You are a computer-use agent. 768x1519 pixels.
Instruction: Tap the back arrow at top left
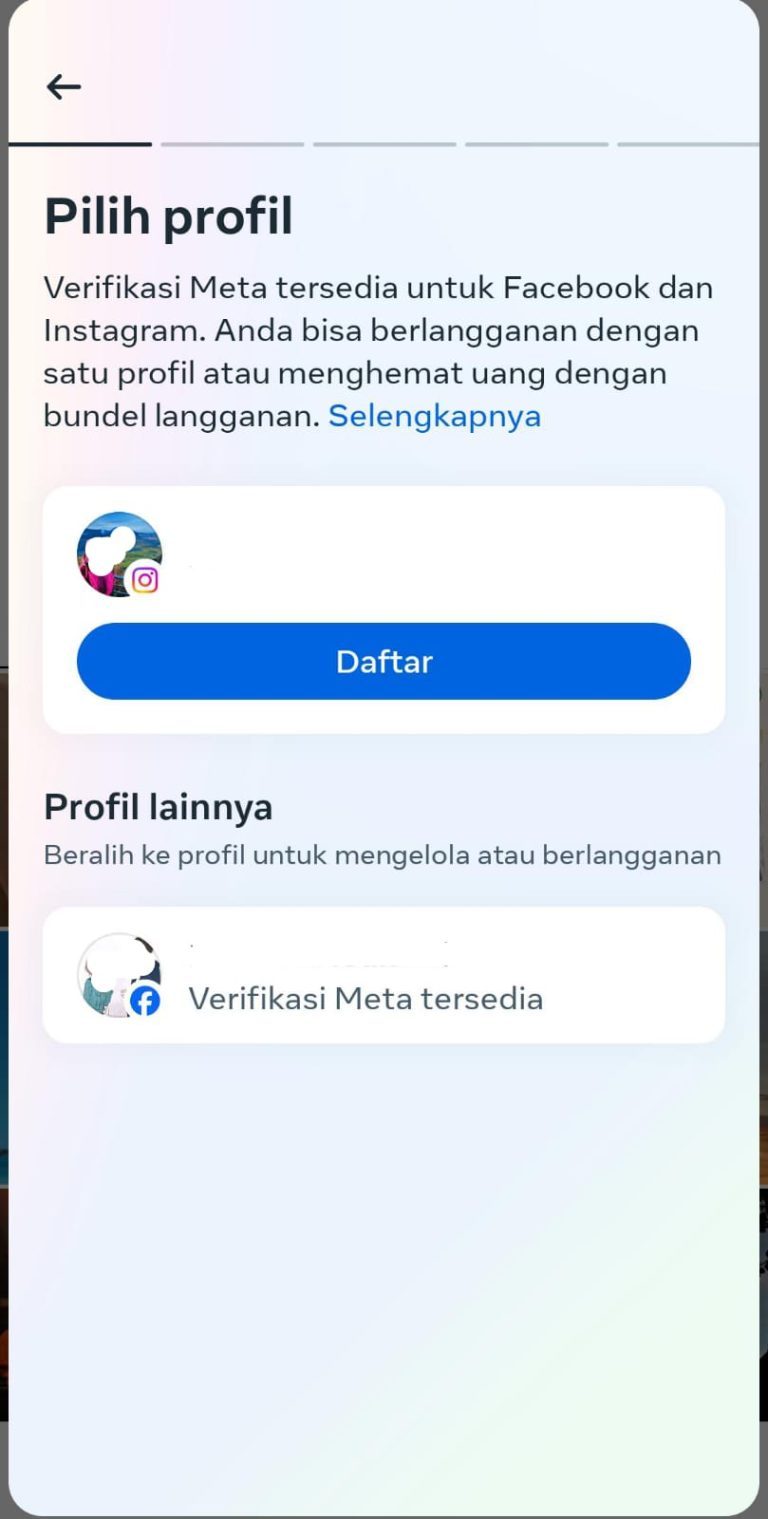click(64, 86)
